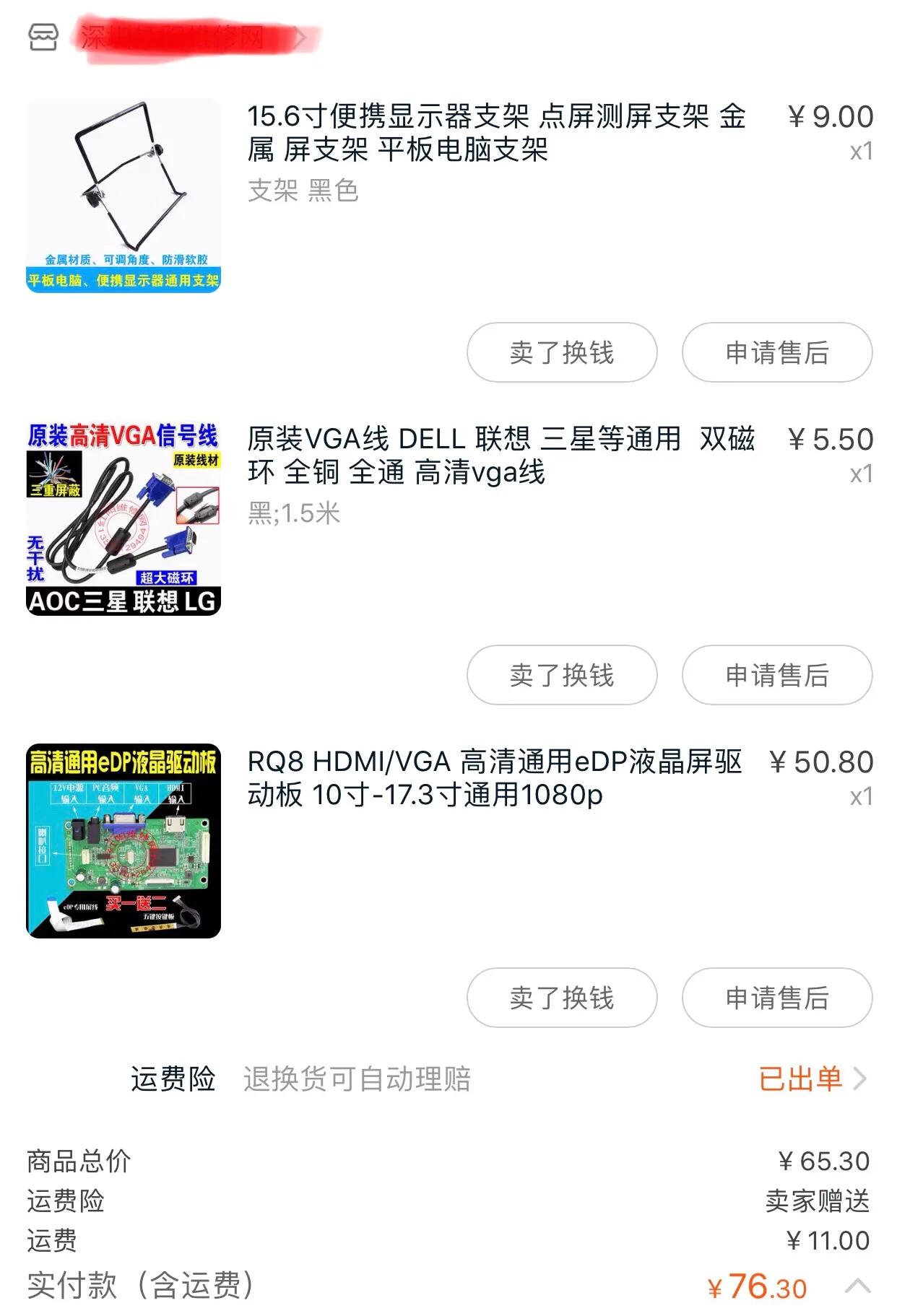Tap 申请售后 for the eDP driver board
Screen dimensions: 897x1316
pos(778,998)
